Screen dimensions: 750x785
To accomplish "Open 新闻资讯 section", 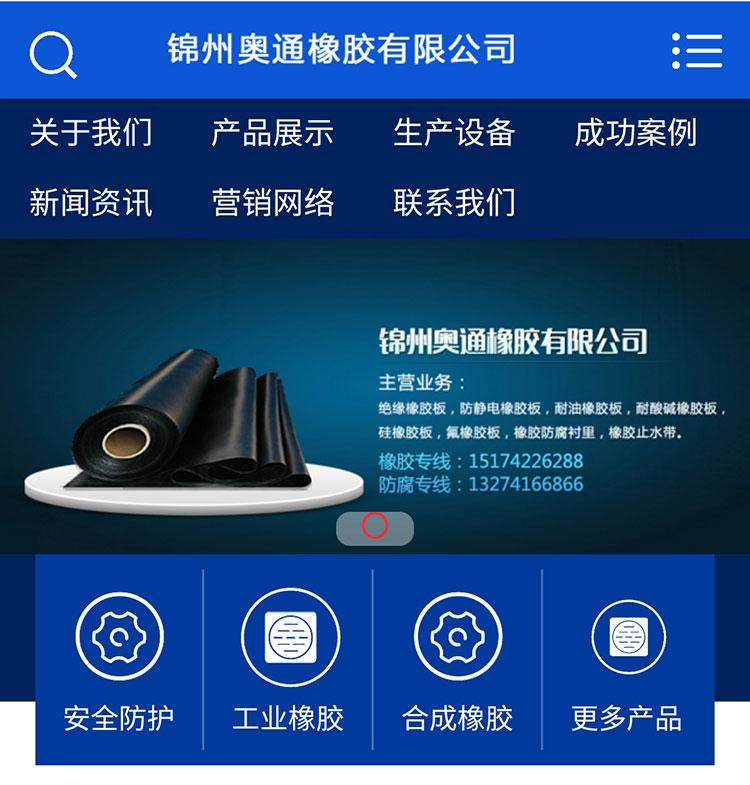I will pyautogui.click(x=91, y=203).
